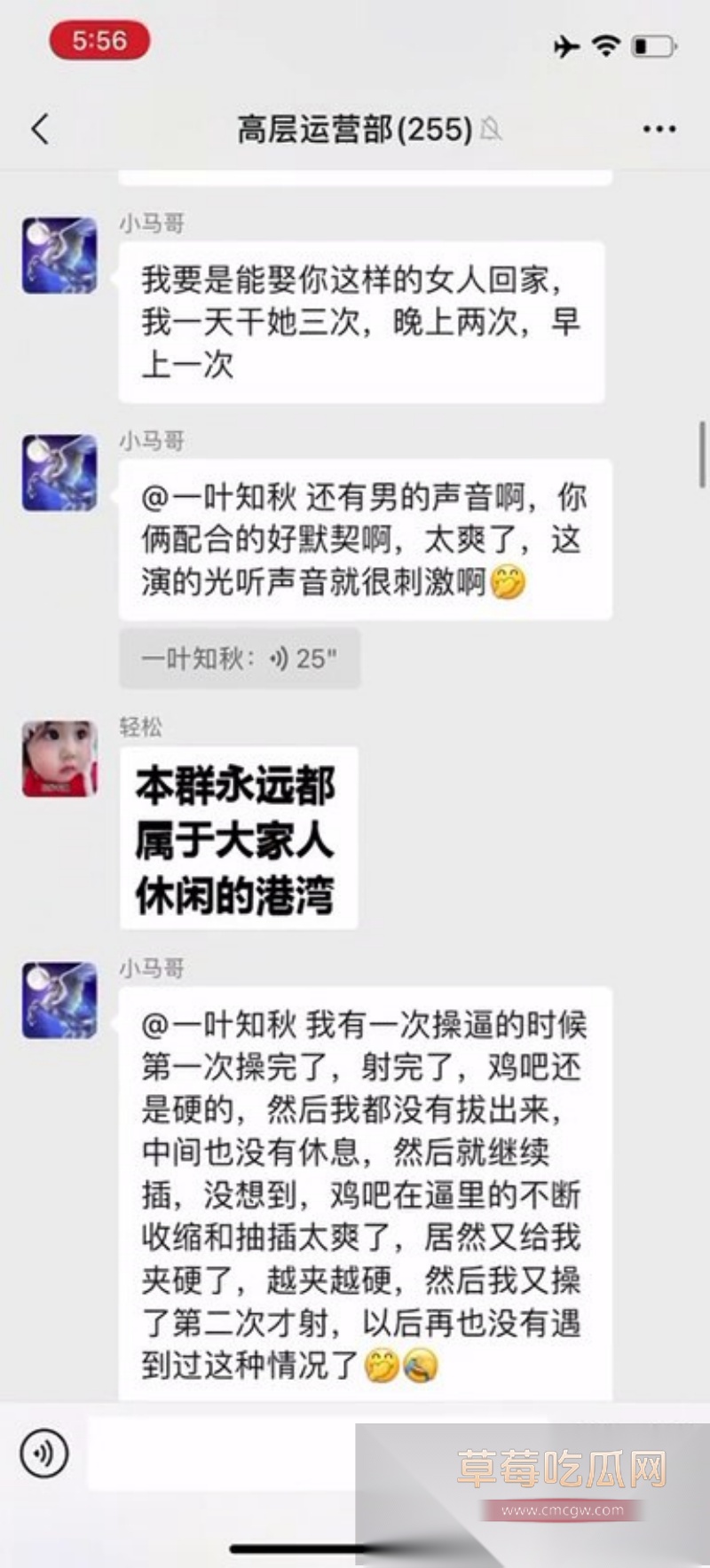The image size is (710, 1568).
Task: Focus the message text field
Action: [x=222, y=1453]
